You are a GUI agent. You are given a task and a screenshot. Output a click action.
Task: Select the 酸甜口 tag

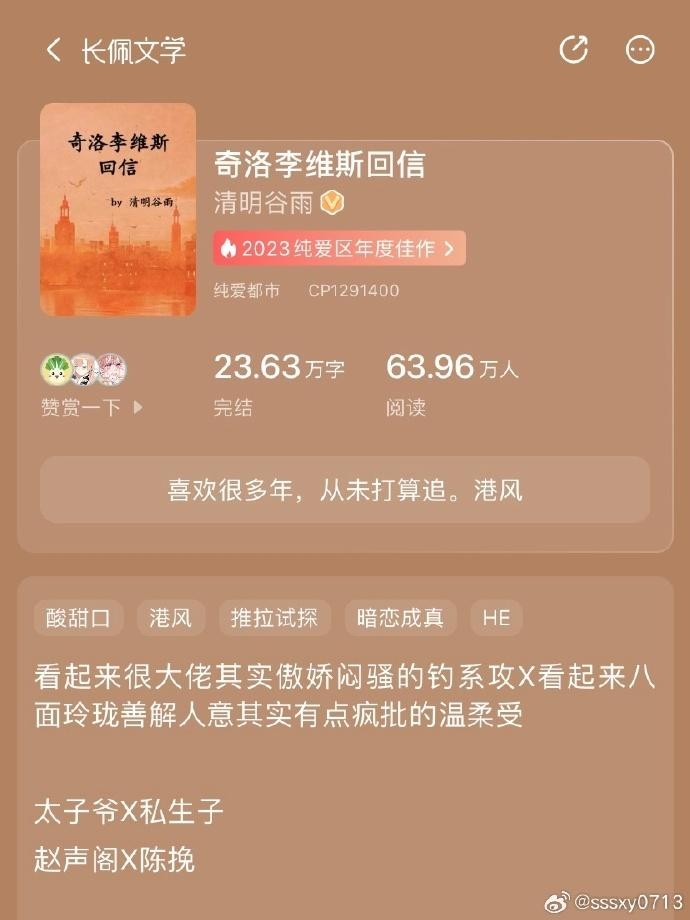click(78, 618)
